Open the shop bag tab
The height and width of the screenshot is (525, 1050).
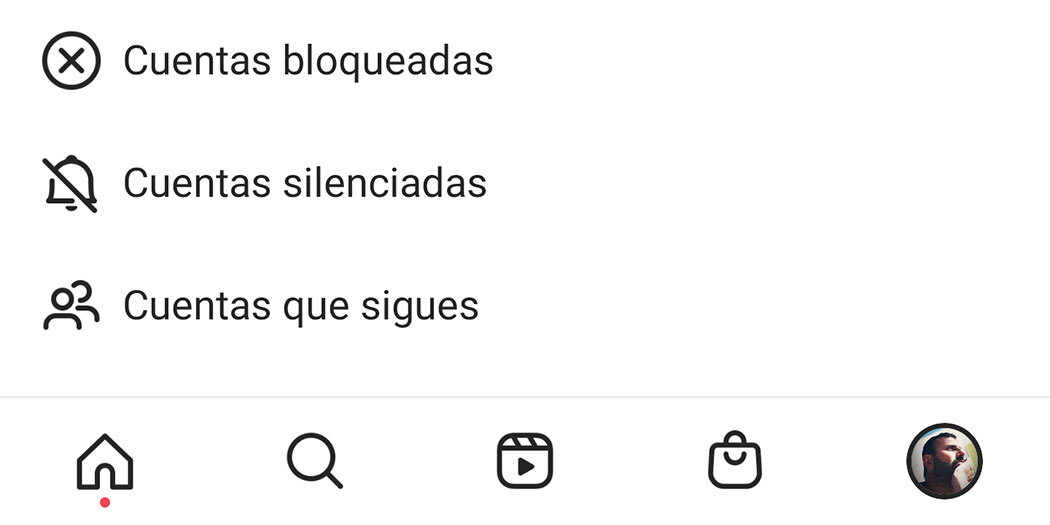(x=735, y=462)
